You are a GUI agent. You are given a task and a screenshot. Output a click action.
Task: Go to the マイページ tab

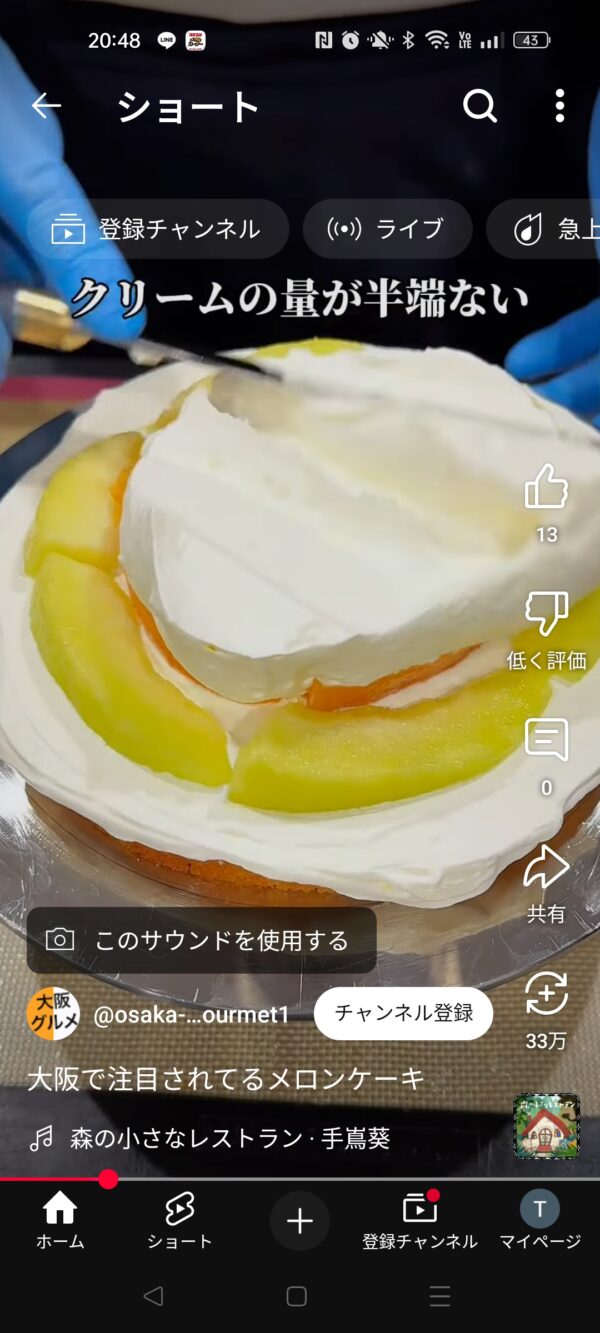pos(539,1220)
